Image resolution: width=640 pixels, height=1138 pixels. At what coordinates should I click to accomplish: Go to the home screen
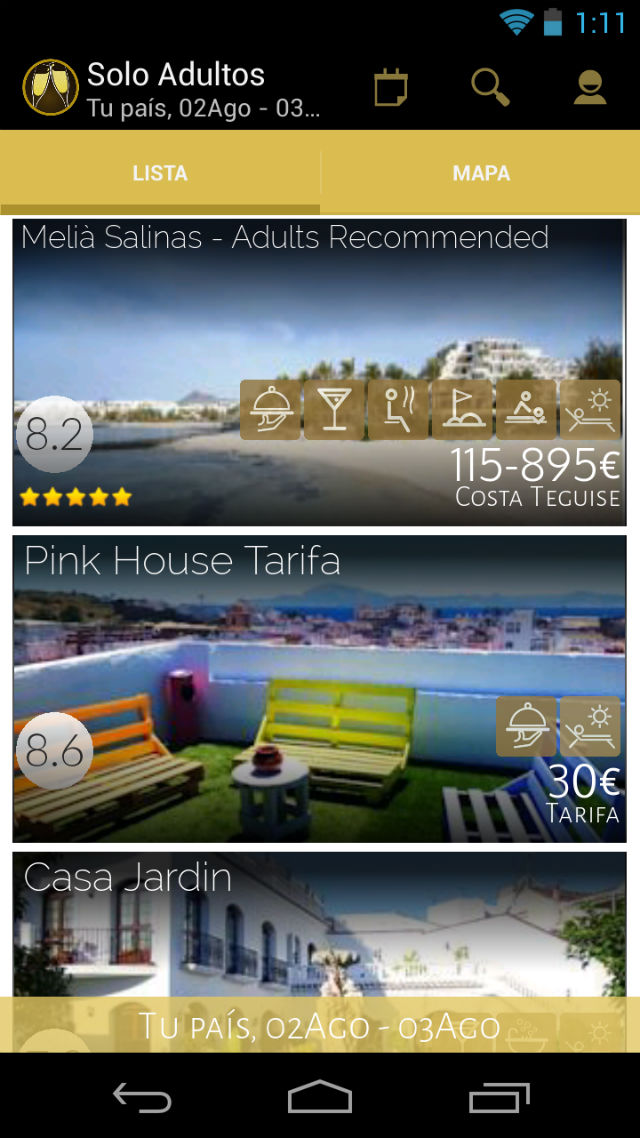320,1097
